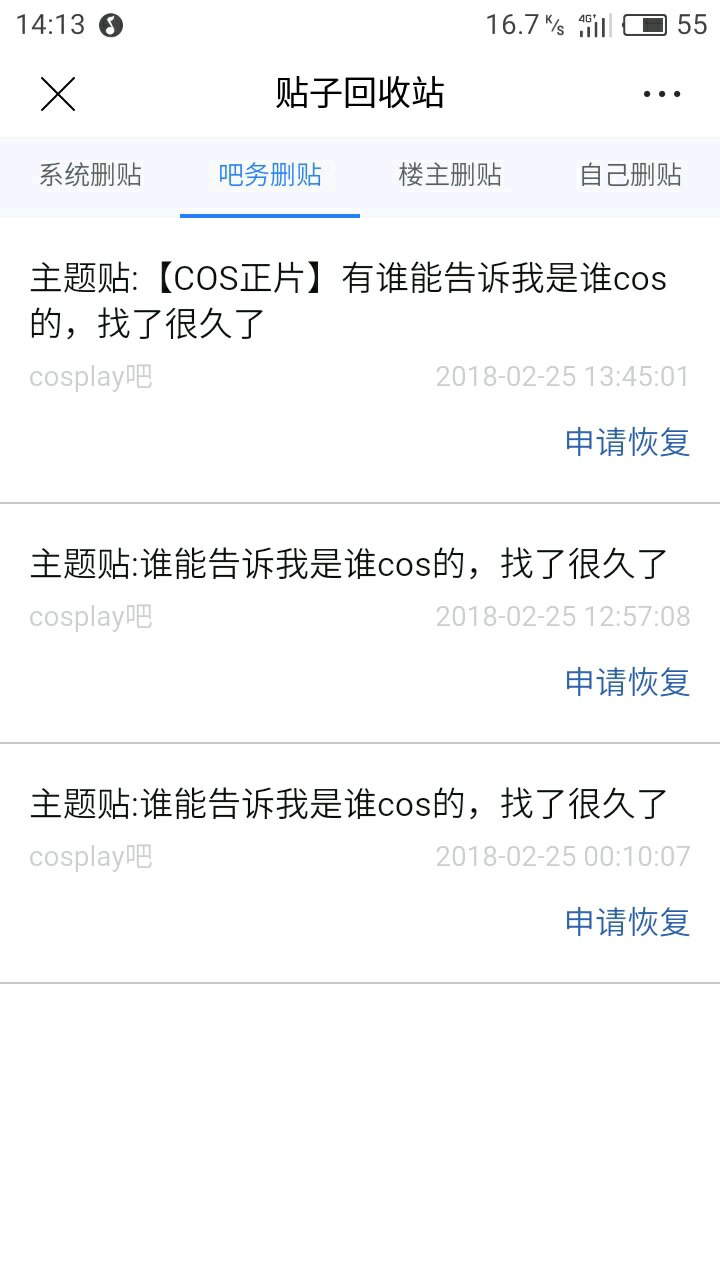This screenshot has width=720, height=1280.
Task: Select the 吧务删贴 tab
Action: tap(270, 176)
